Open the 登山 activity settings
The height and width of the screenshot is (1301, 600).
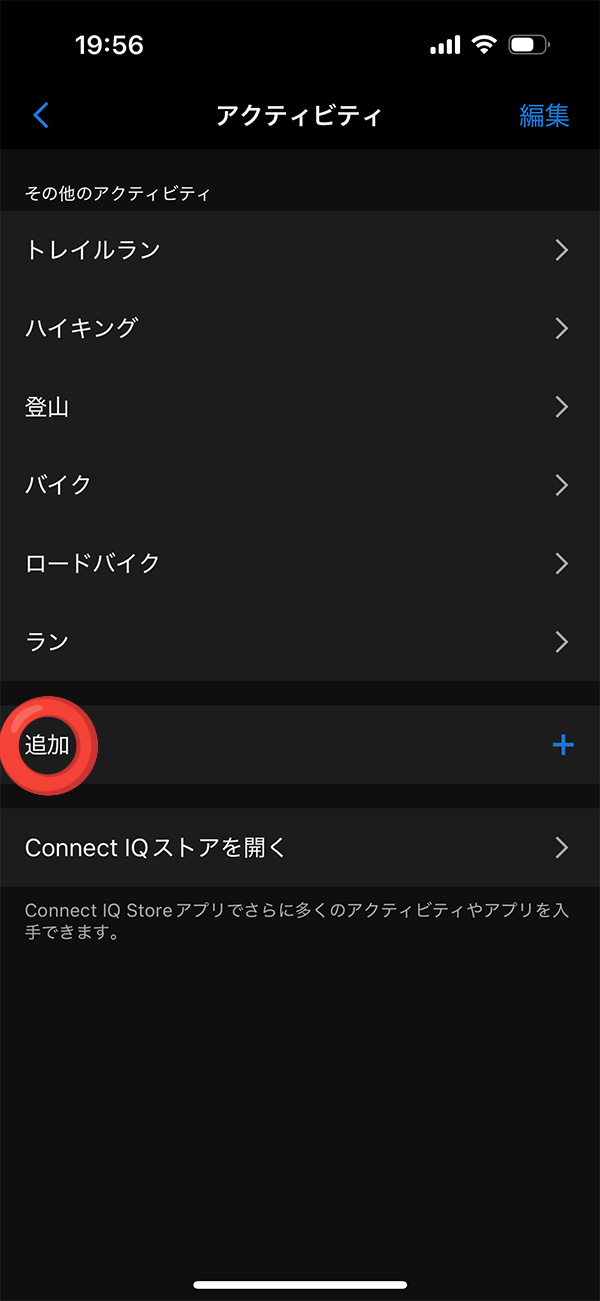tap(300, 407)
